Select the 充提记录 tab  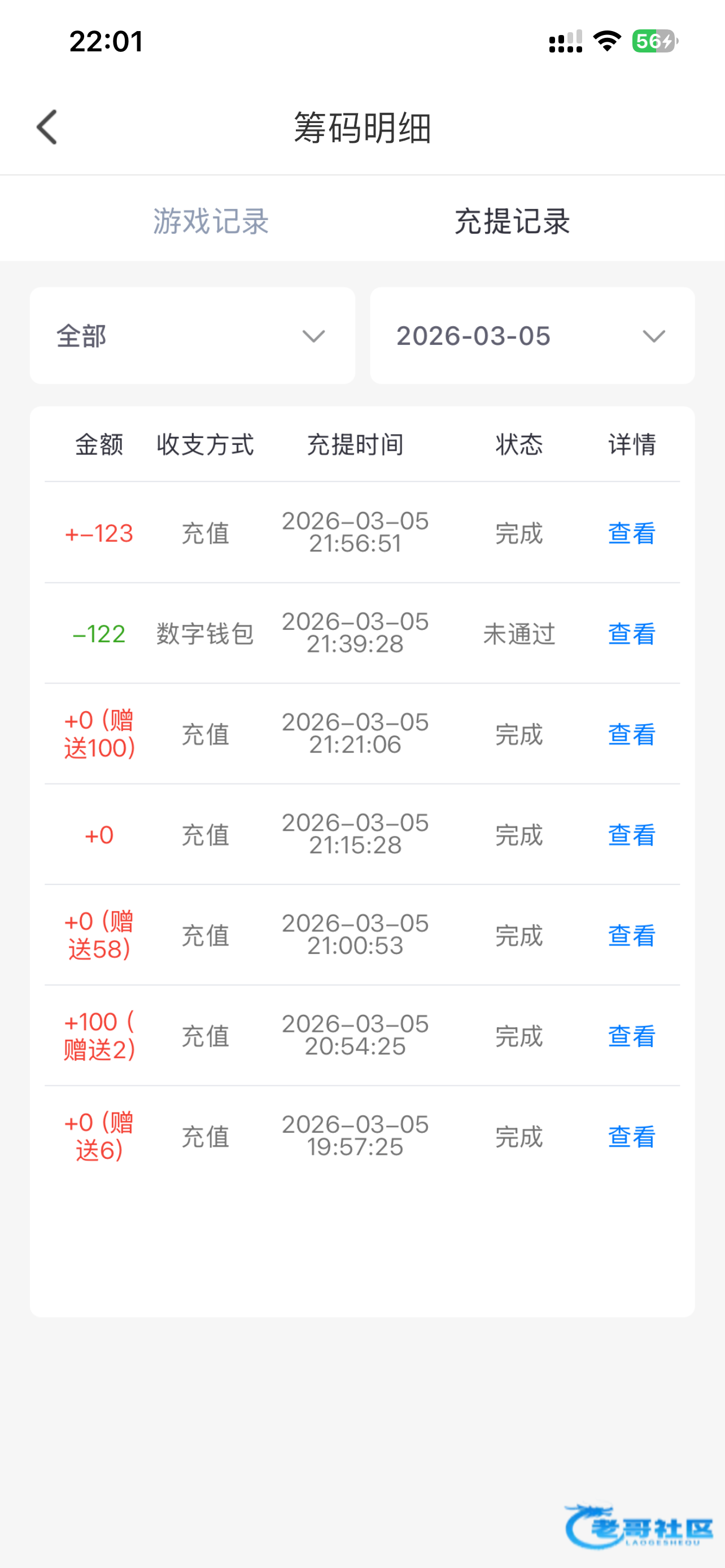coord(512,220)
